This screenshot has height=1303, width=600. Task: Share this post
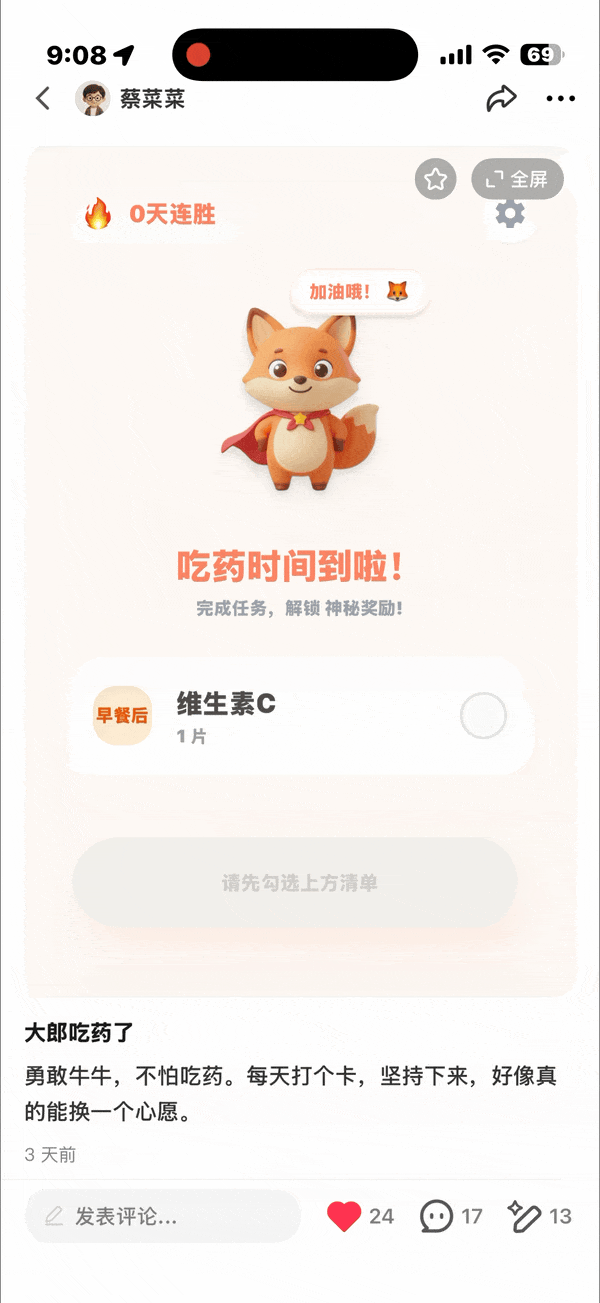(x=501, y=98)
